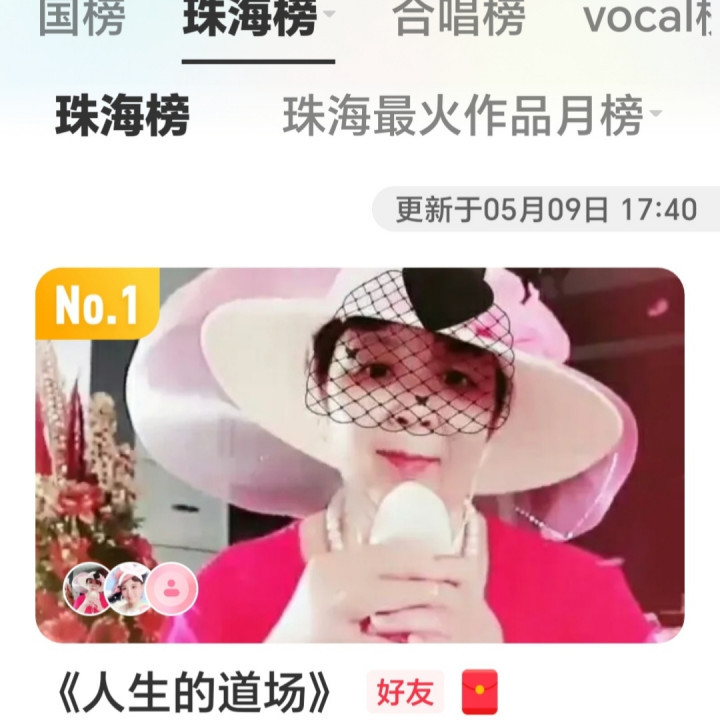Screen dimensions: 720x720
Task: Open the red envelope next to 好友
Action: [479, 691]
